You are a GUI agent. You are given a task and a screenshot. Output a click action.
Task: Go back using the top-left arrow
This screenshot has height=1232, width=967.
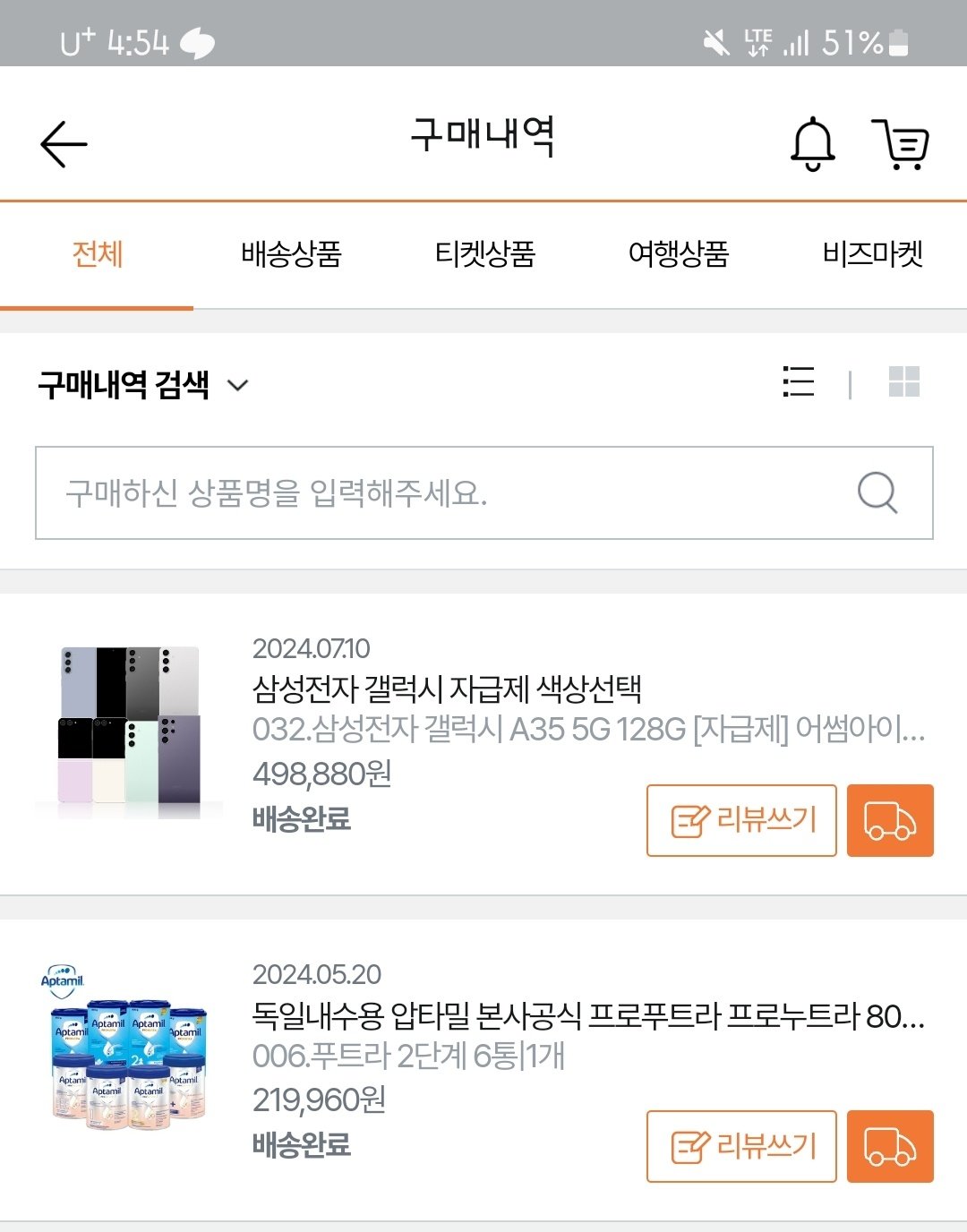[x=64, y=144]
